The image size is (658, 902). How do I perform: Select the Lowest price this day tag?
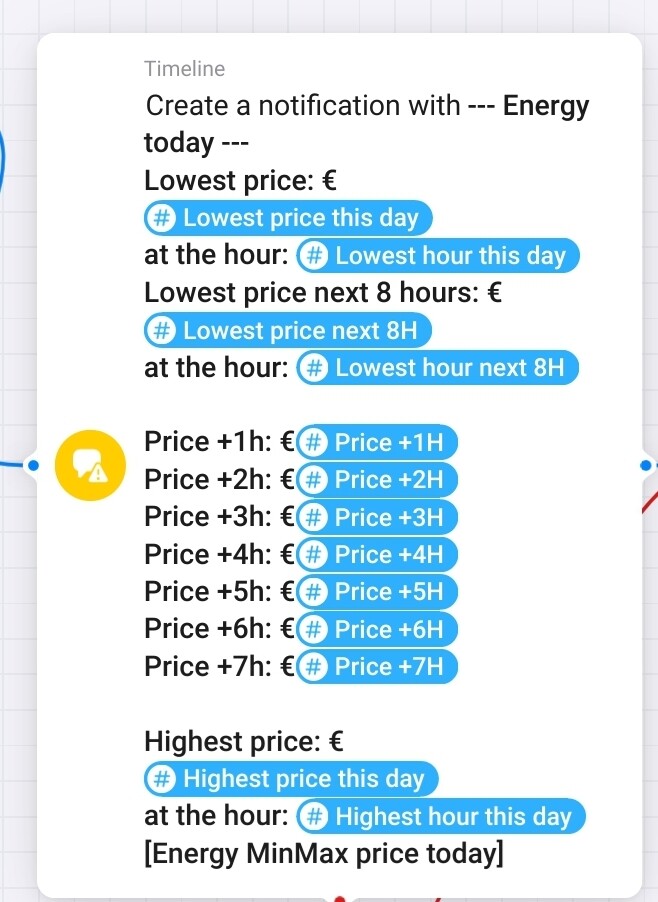tap(288, 218)
